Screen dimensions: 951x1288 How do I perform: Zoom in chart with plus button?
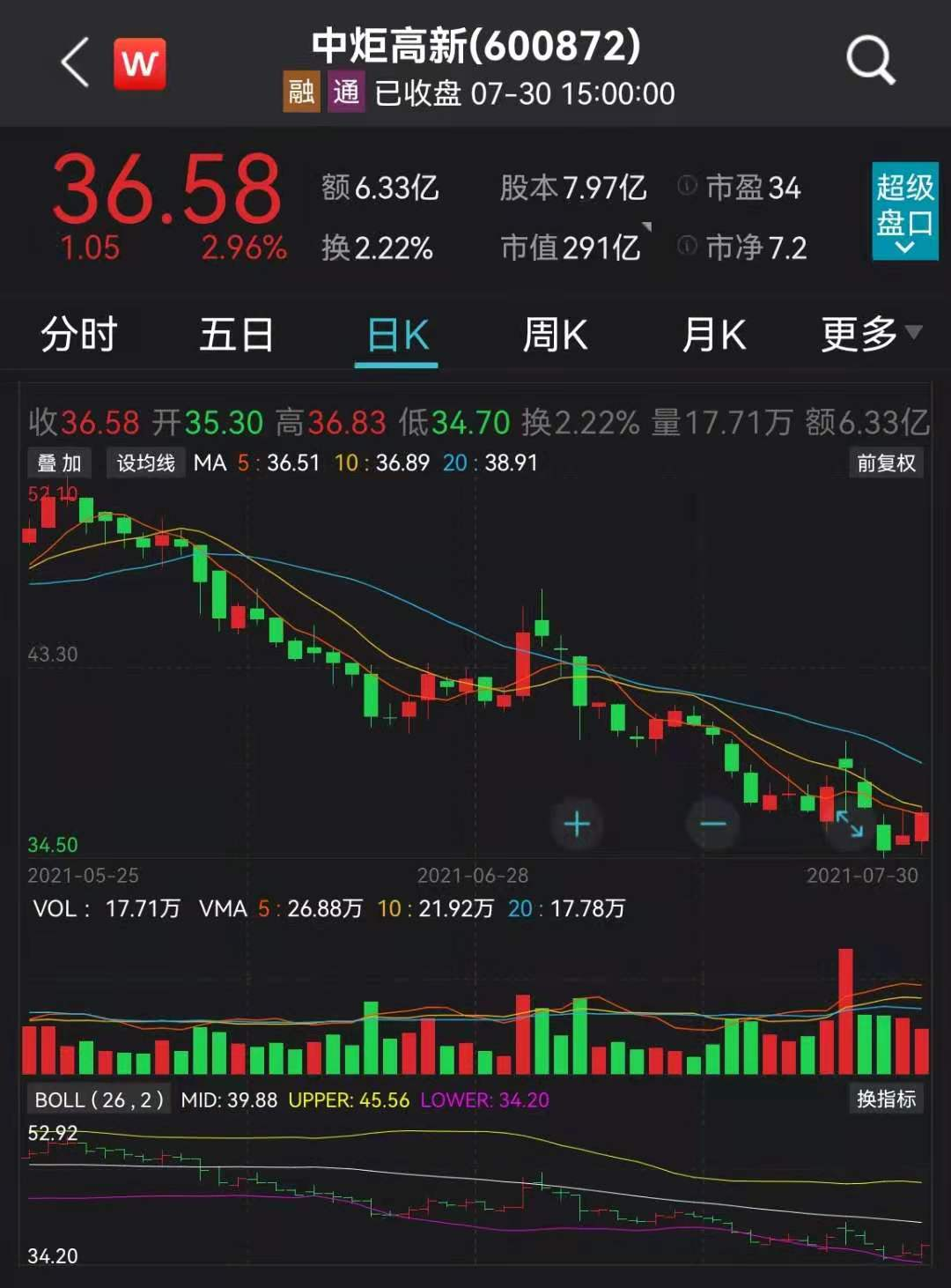coord(577,825)
